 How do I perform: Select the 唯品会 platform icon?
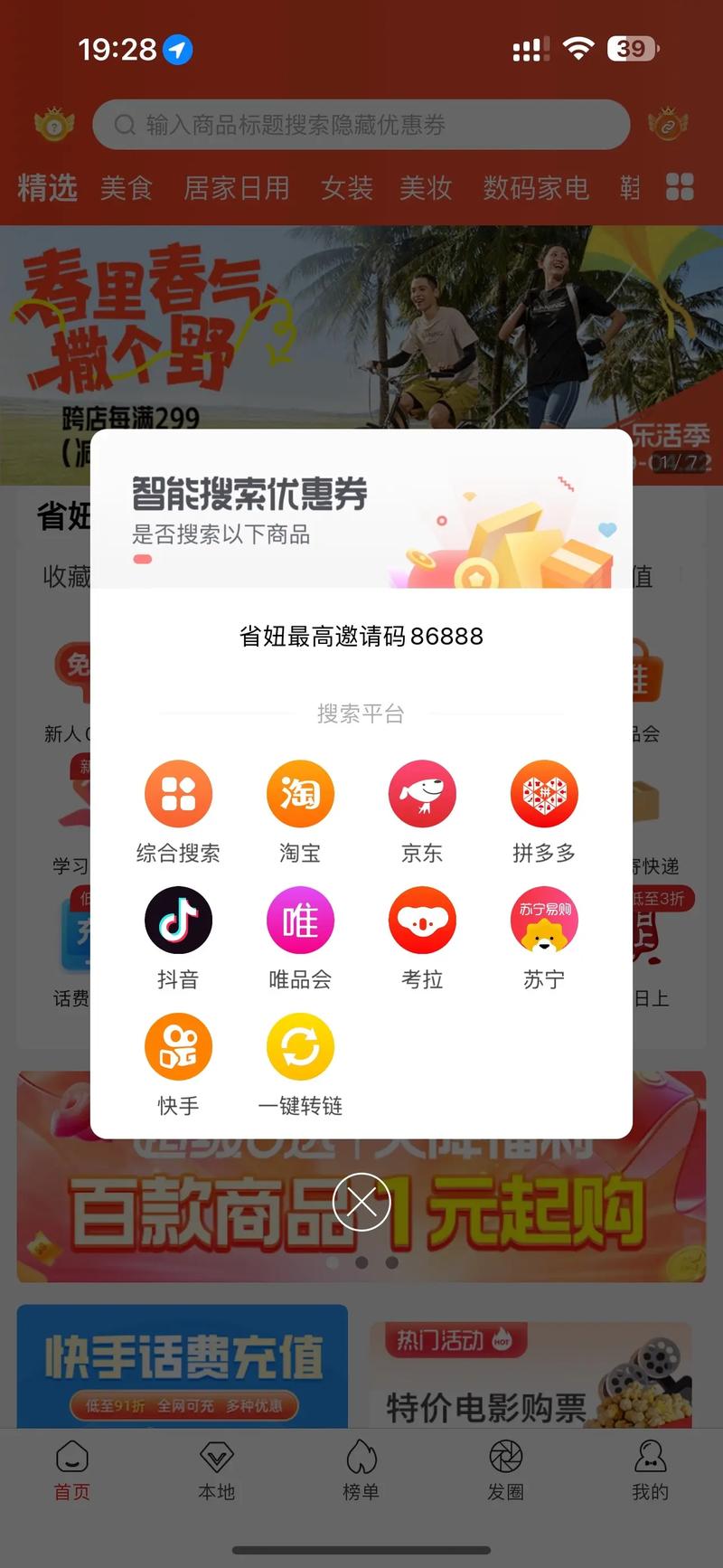pos(300,920)
